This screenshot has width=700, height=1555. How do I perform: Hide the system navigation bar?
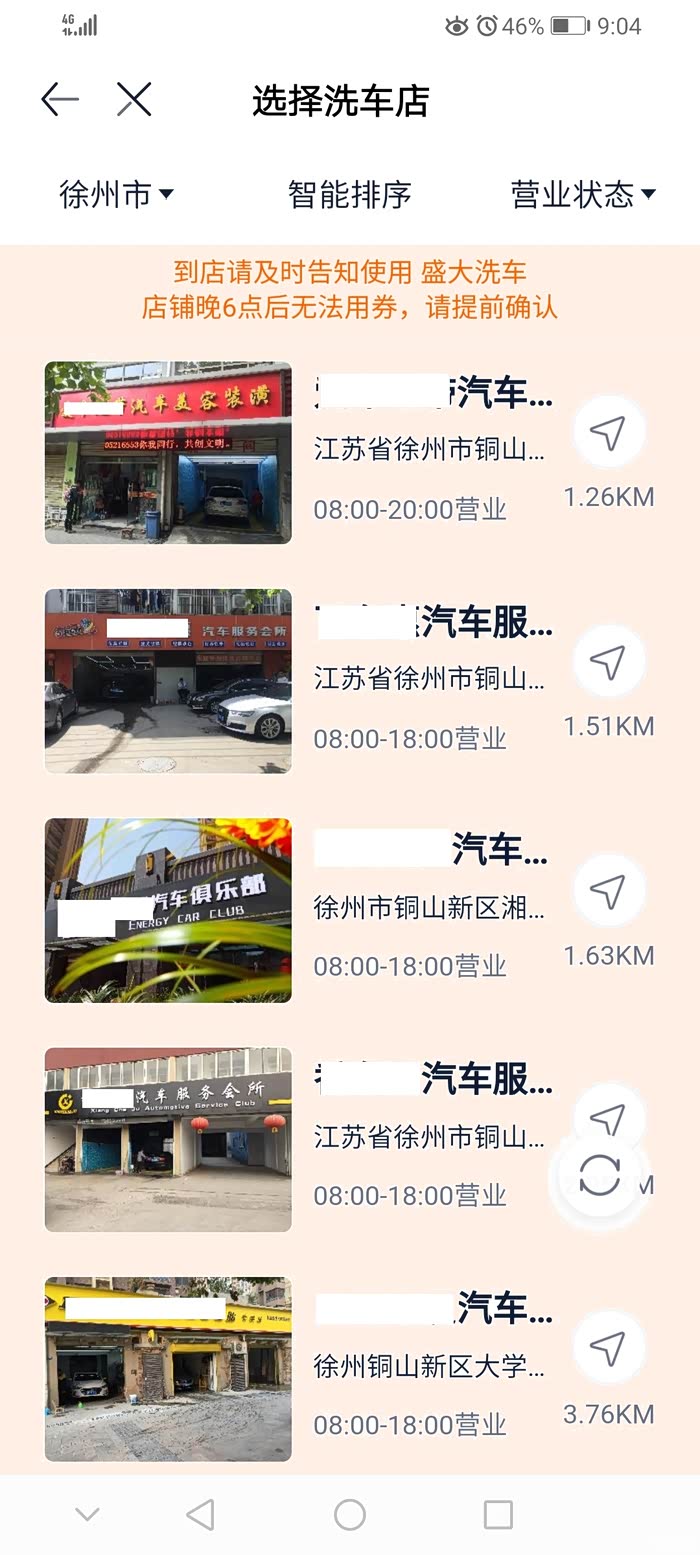click(x=88, y=1515)
